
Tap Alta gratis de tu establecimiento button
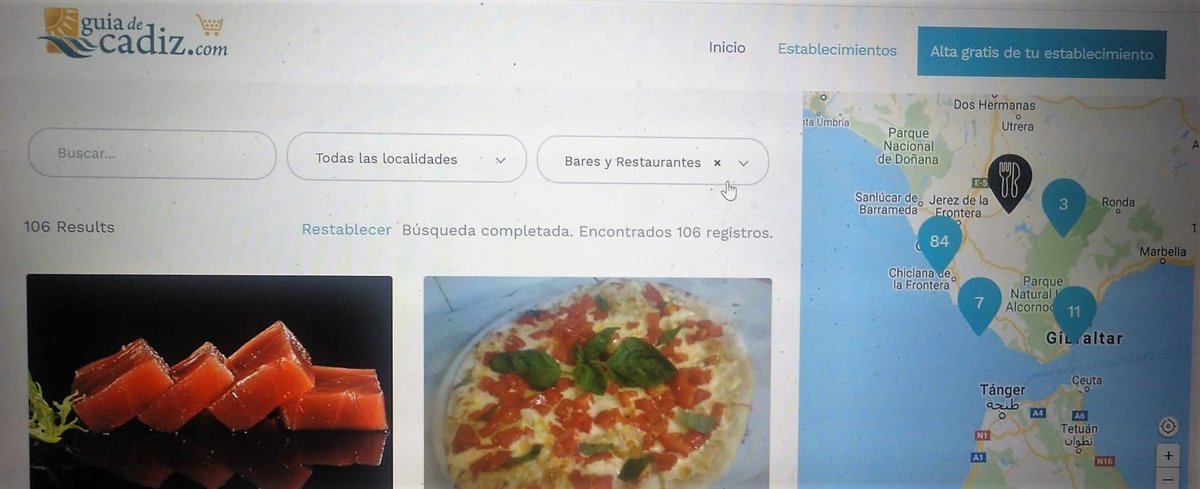click(x=1041, y=53)
